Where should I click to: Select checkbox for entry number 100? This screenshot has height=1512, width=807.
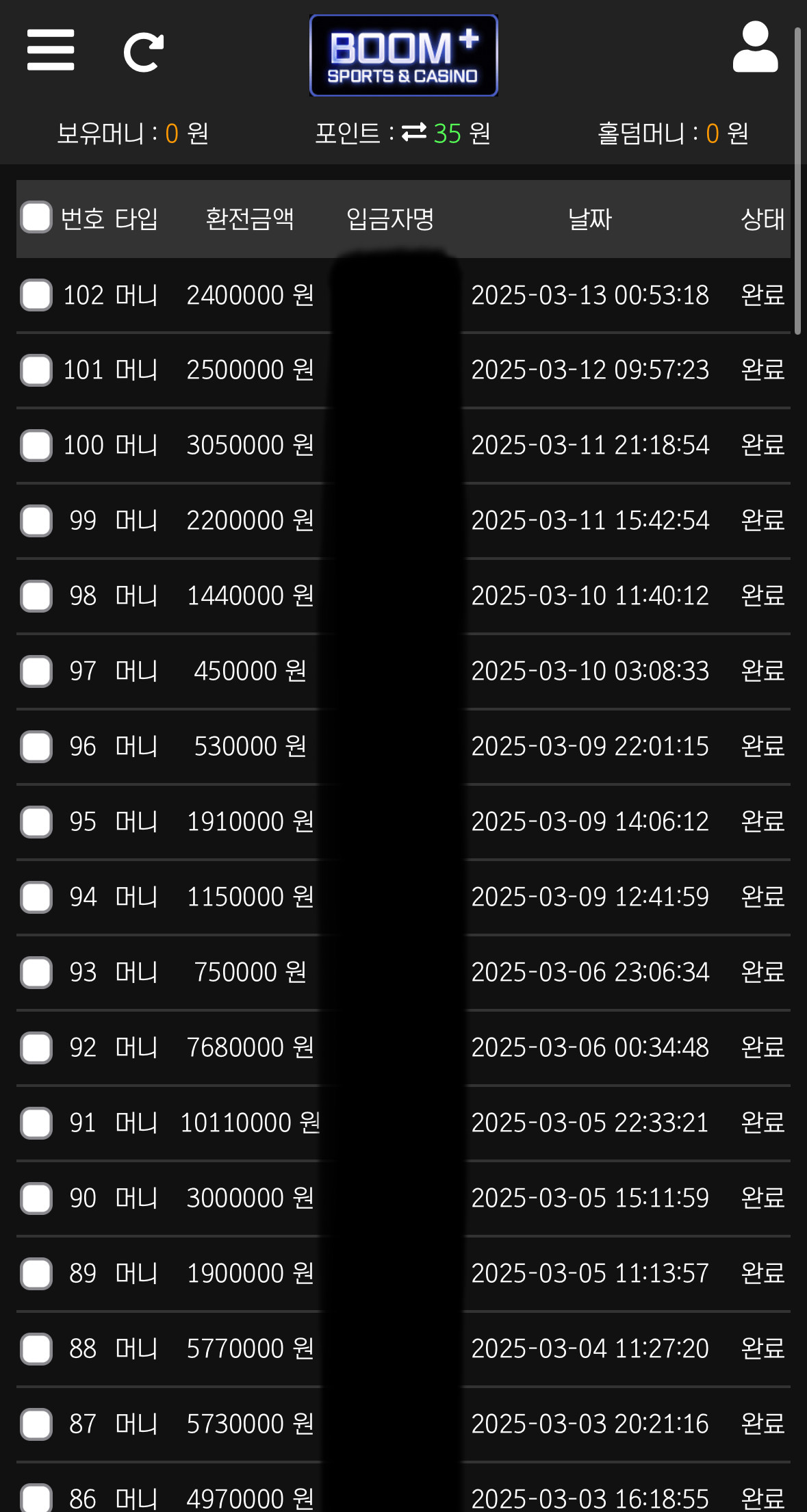pyautogui.click(x=36, y=446)
